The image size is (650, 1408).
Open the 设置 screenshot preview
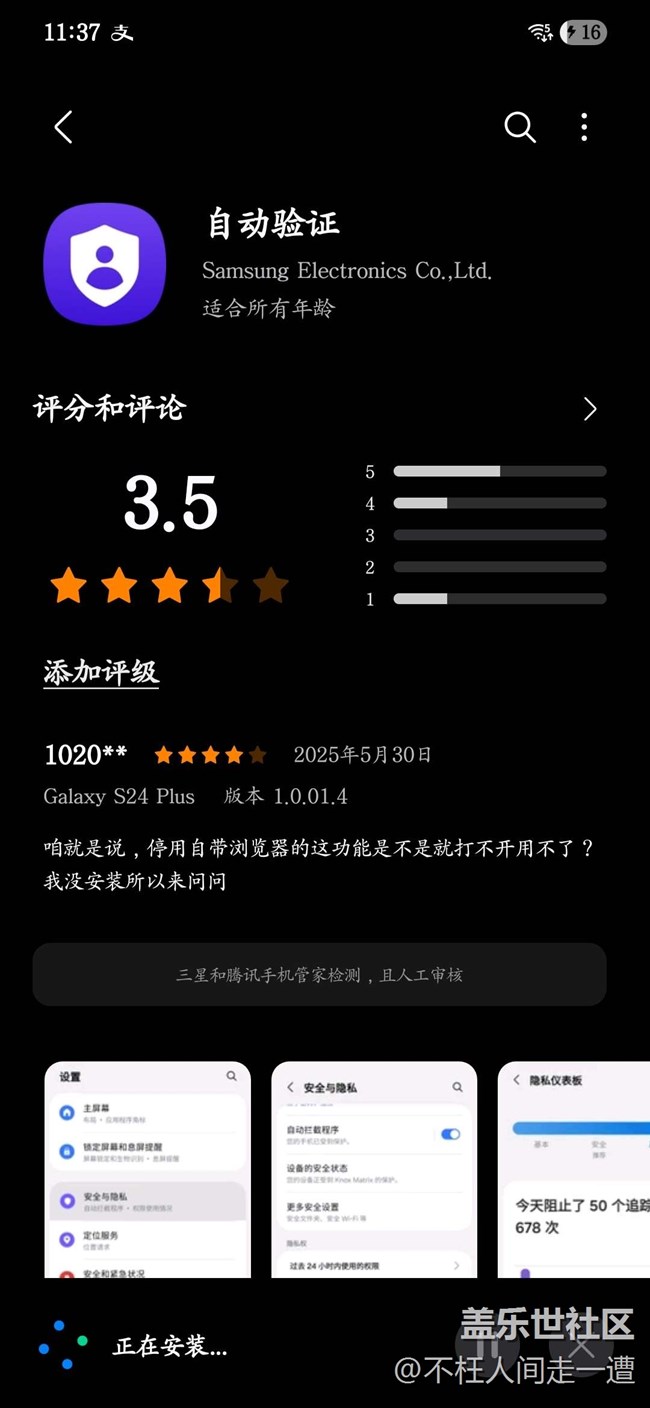pos(147,1169)
